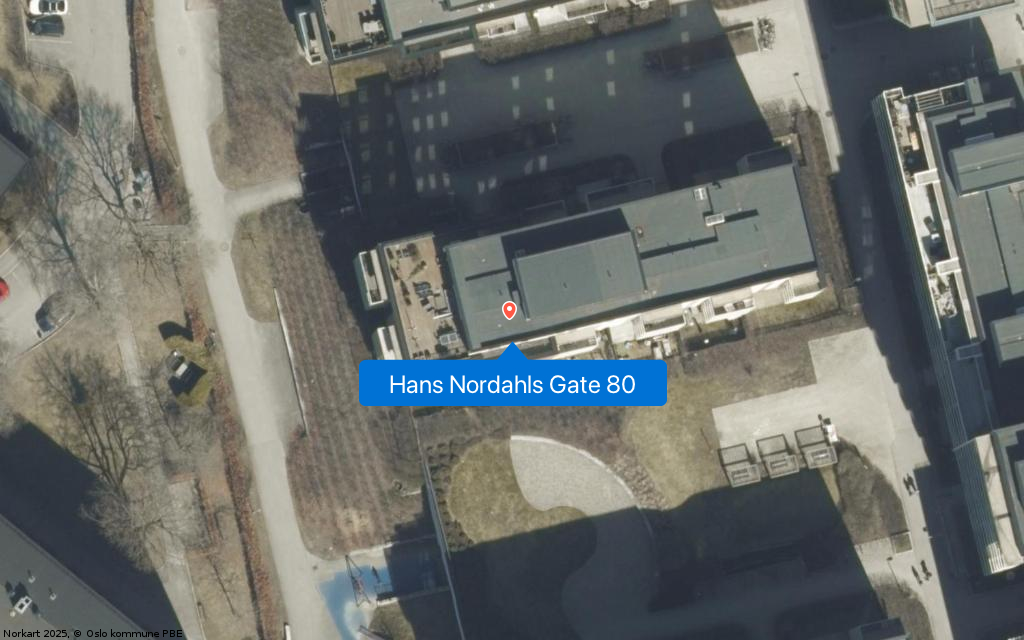Tap the red location pin marker
Image resolution: width=1024 pixels, height=640 pixels.
(x=509, y=310)
